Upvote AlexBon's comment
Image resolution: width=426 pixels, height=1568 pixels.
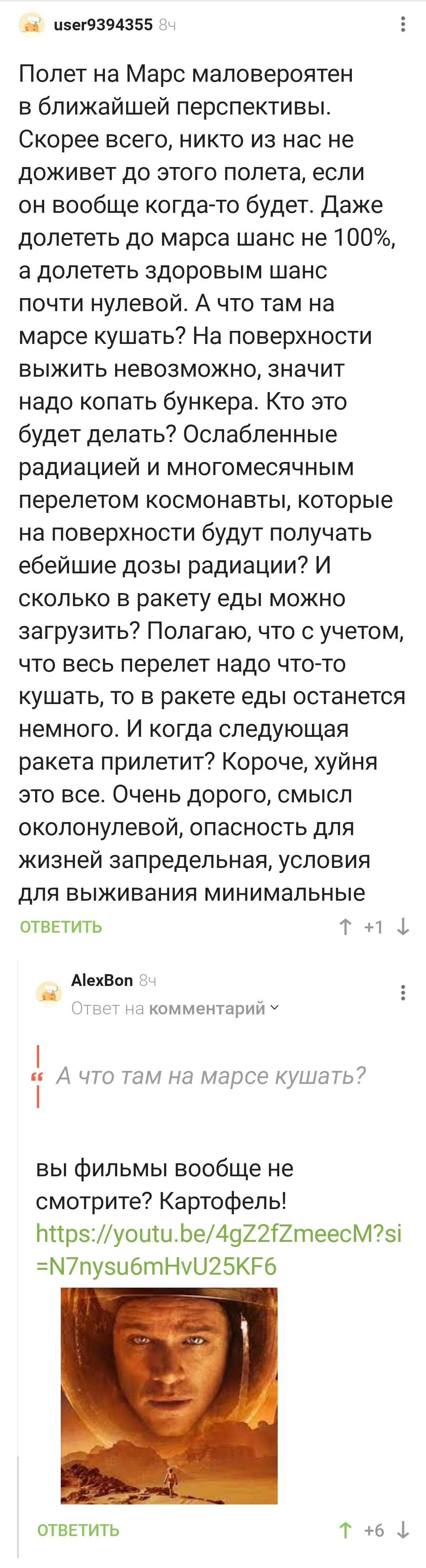[345, 1530]
